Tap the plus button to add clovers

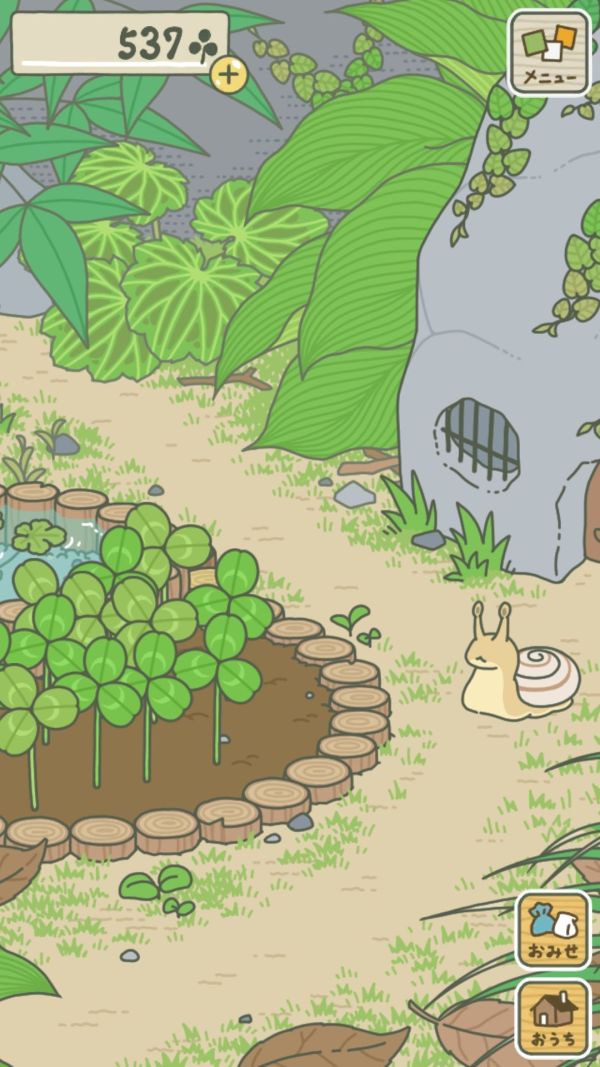coord(229,74)
